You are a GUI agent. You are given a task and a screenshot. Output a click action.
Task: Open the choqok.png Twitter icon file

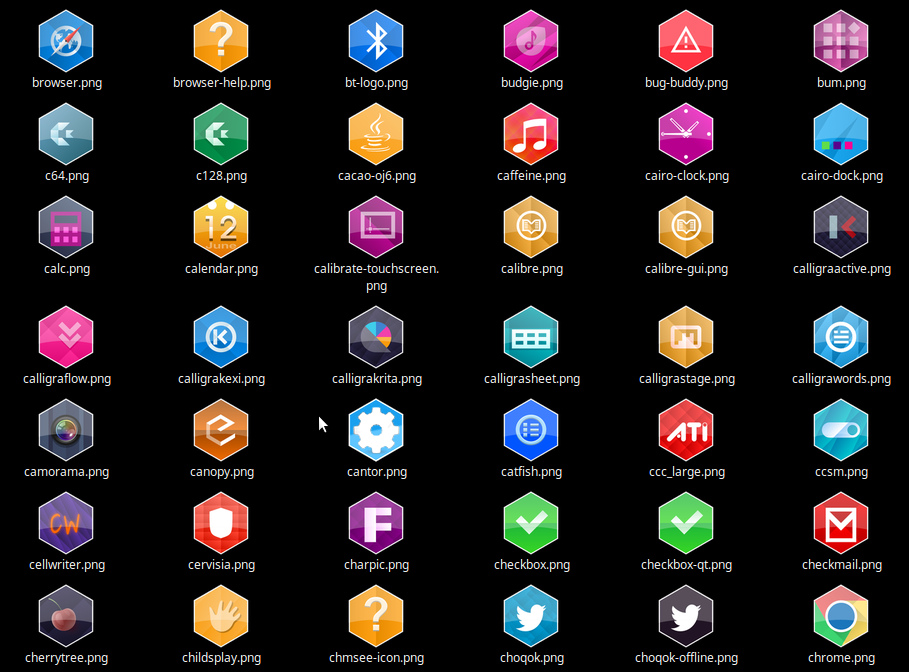531,615
